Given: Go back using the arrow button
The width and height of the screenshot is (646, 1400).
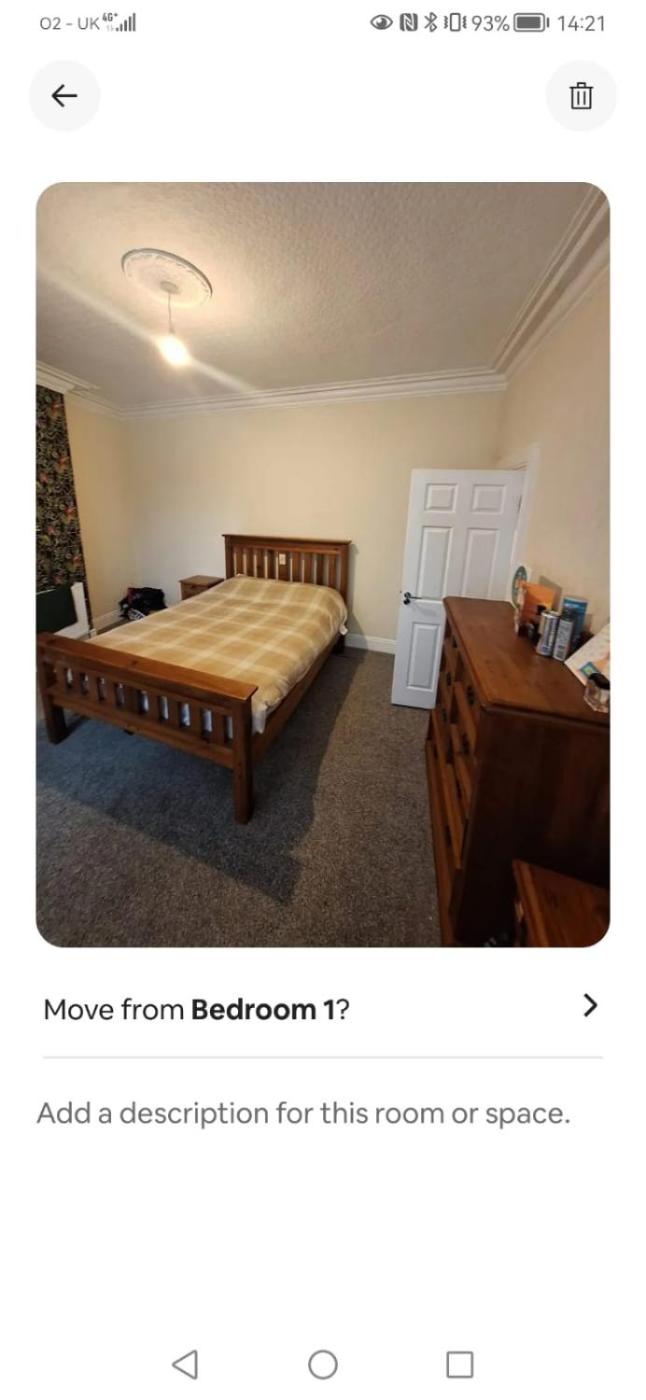Looking at the screenshot, I should 64,96.
